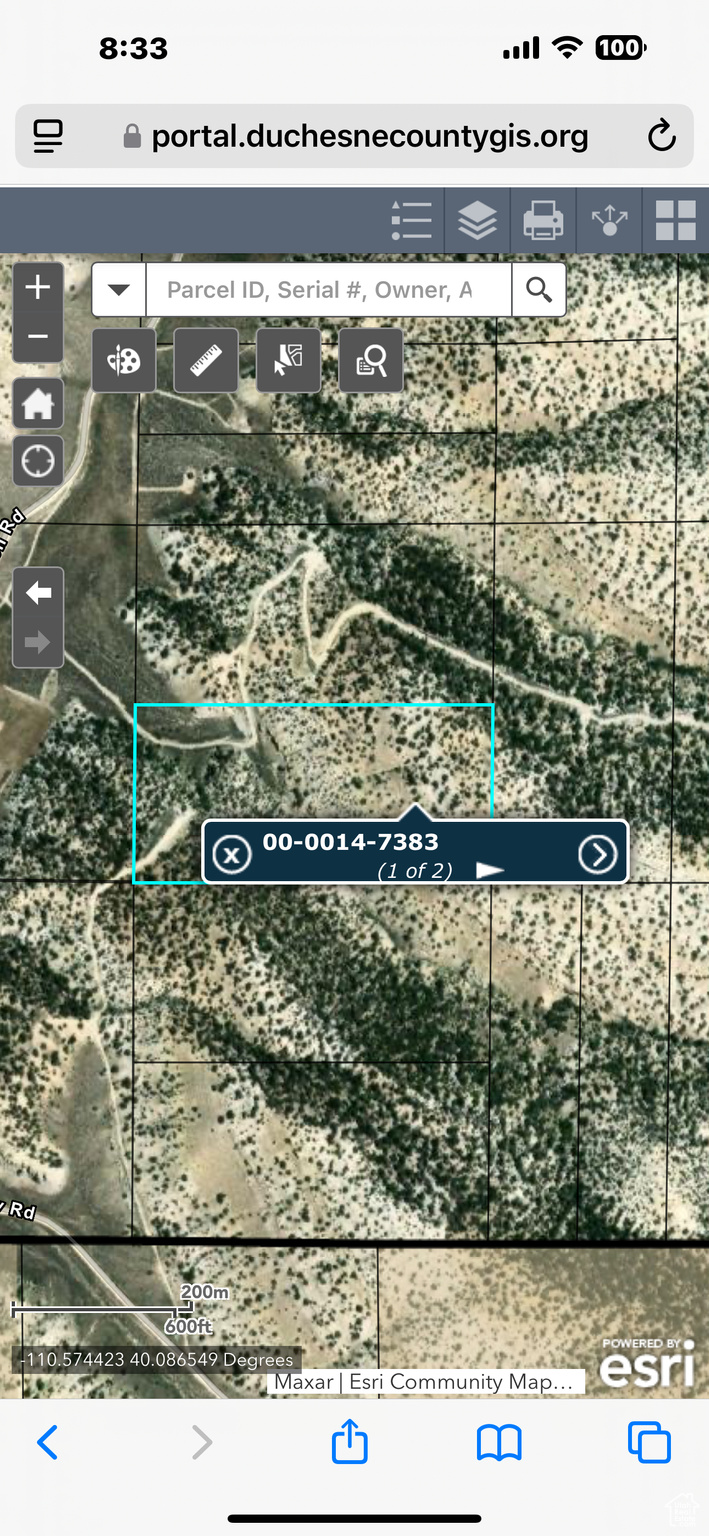Open the search source dropdown
The image size is (709, 1536).
(x=119, y=290)
